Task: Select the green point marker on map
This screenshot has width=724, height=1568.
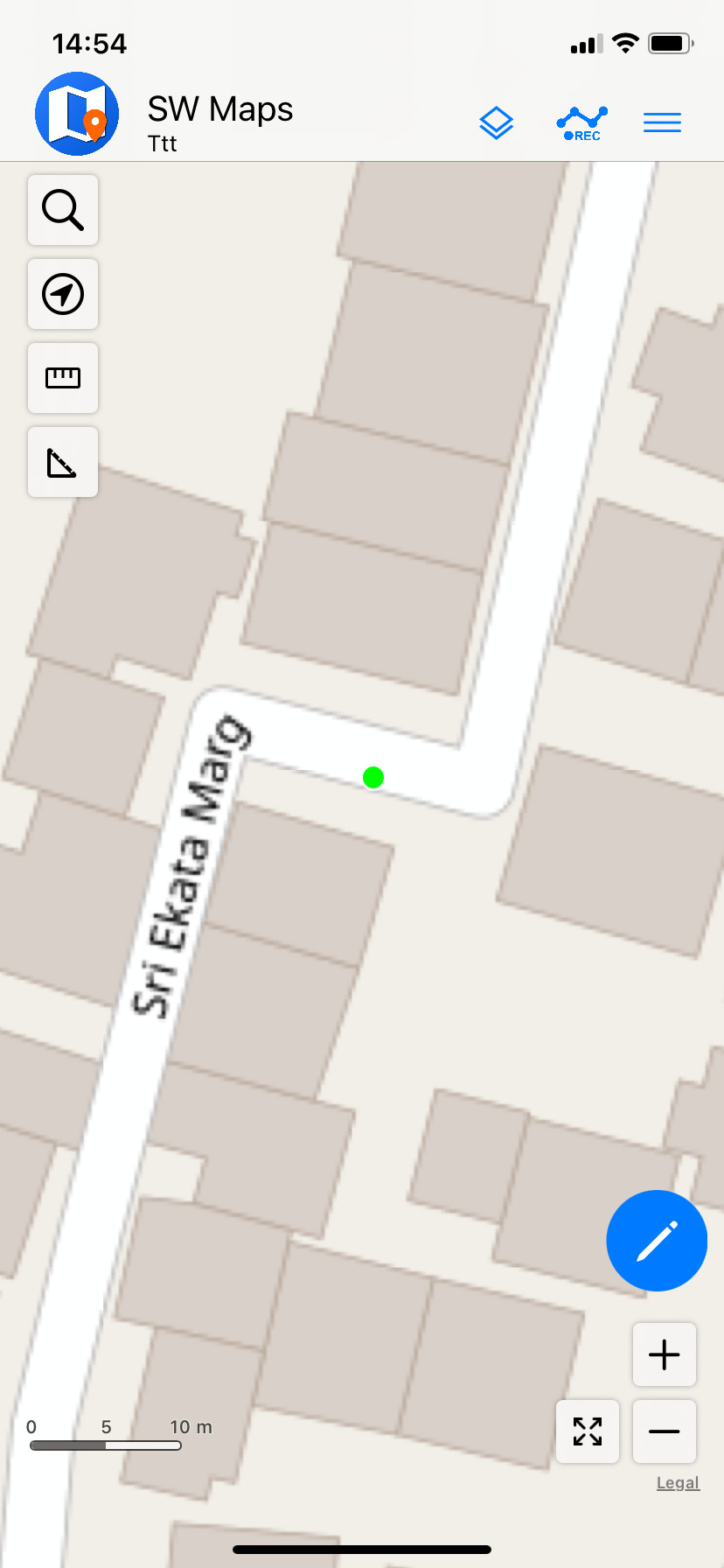Action: tap(373, 777)
